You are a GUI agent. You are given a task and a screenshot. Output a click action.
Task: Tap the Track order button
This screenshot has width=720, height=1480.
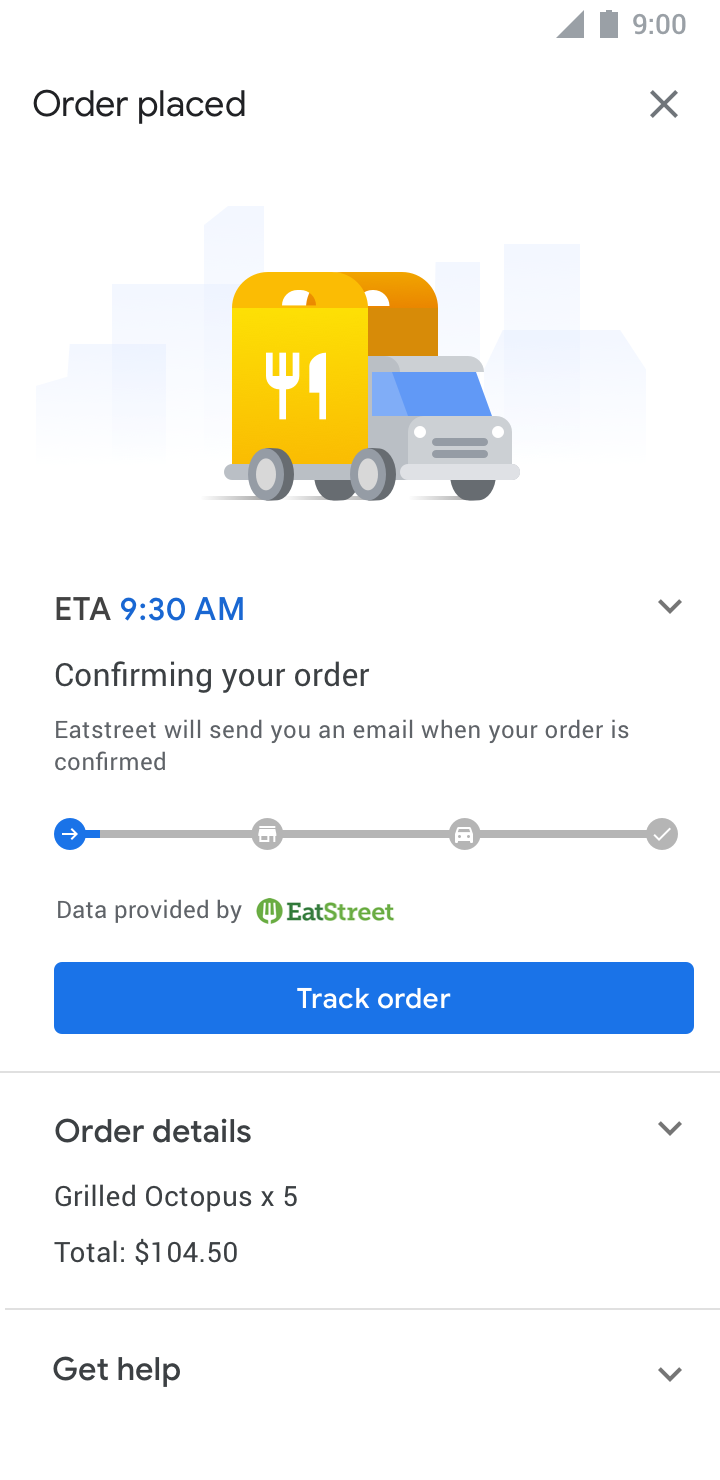(x=373, y=998)
